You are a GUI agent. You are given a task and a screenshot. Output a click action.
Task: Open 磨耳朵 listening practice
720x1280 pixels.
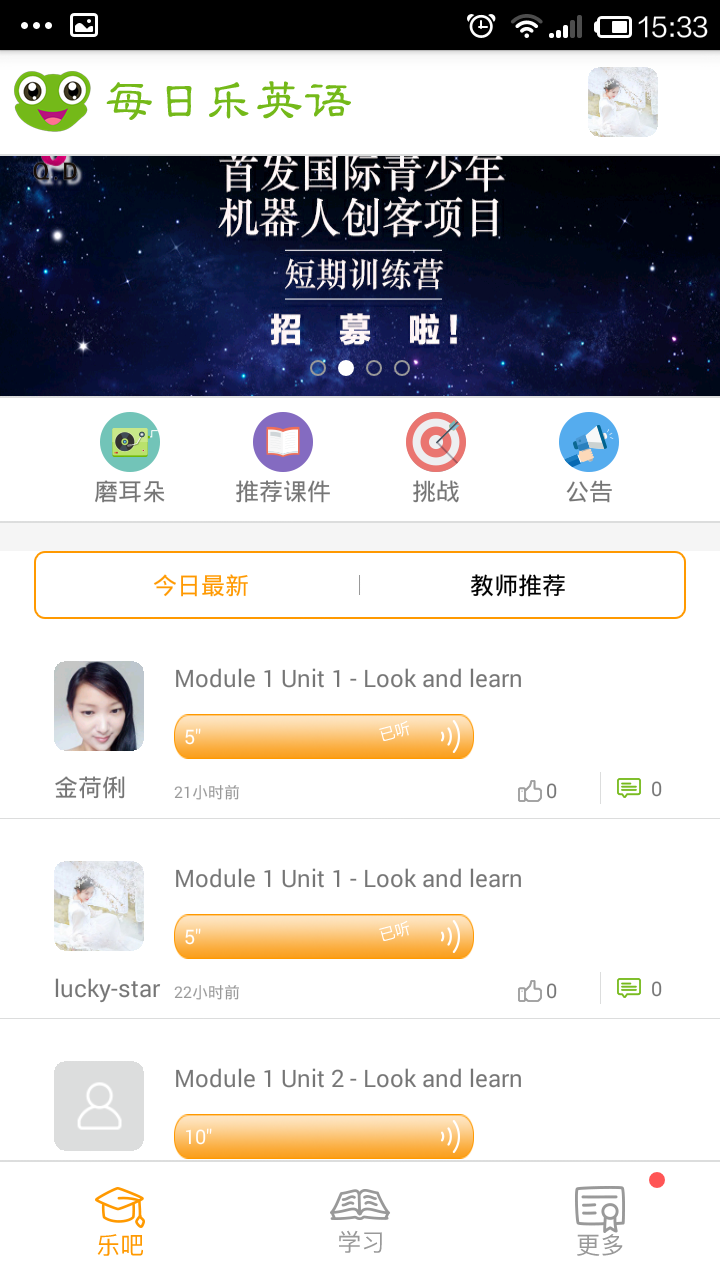tap(130, 458)
